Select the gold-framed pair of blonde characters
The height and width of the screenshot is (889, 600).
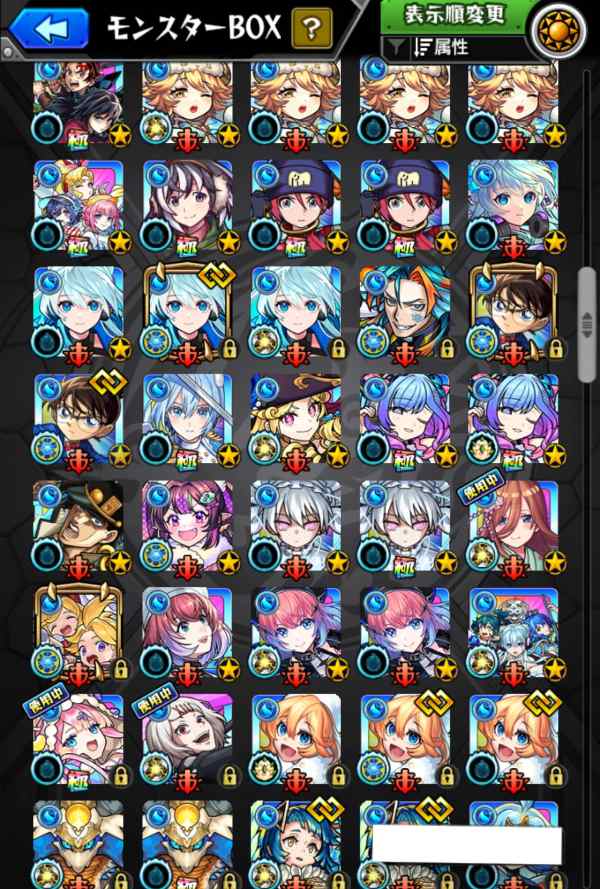click(78, 634)
